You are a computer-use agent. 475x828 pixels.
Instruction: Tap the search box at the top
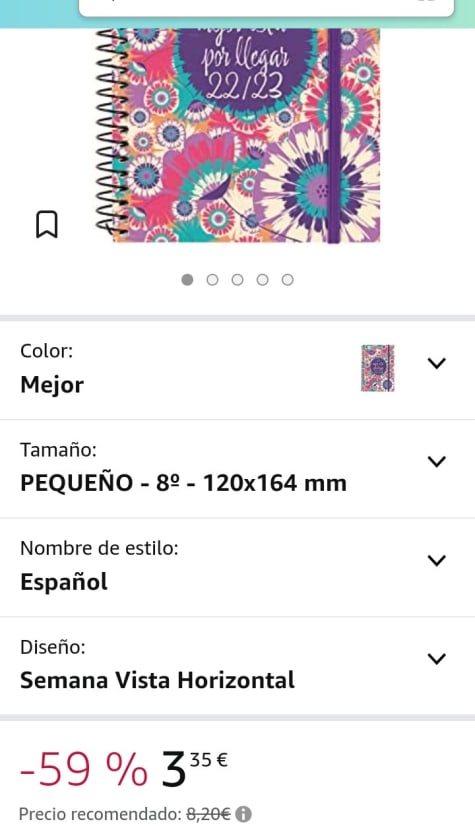(267, 6)
